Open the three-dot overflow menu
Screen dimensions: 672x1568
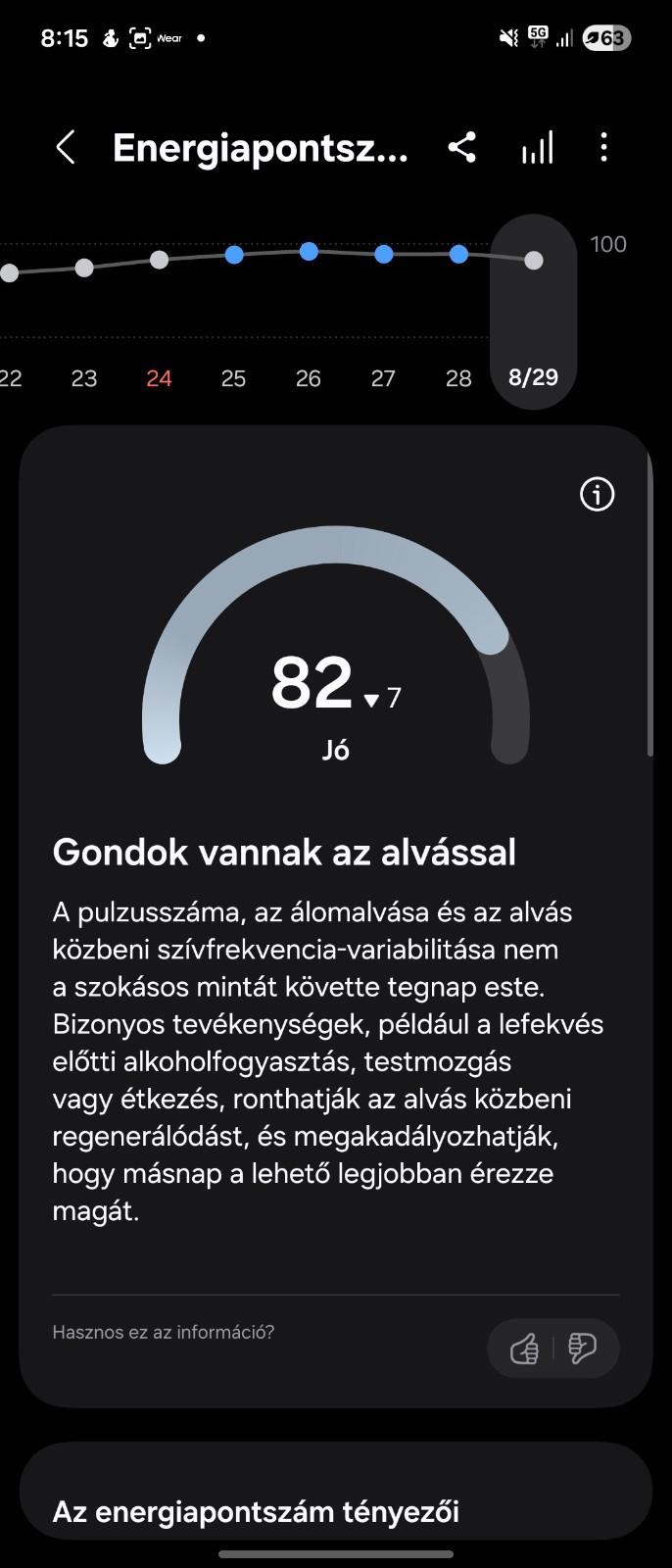[603, 148]
